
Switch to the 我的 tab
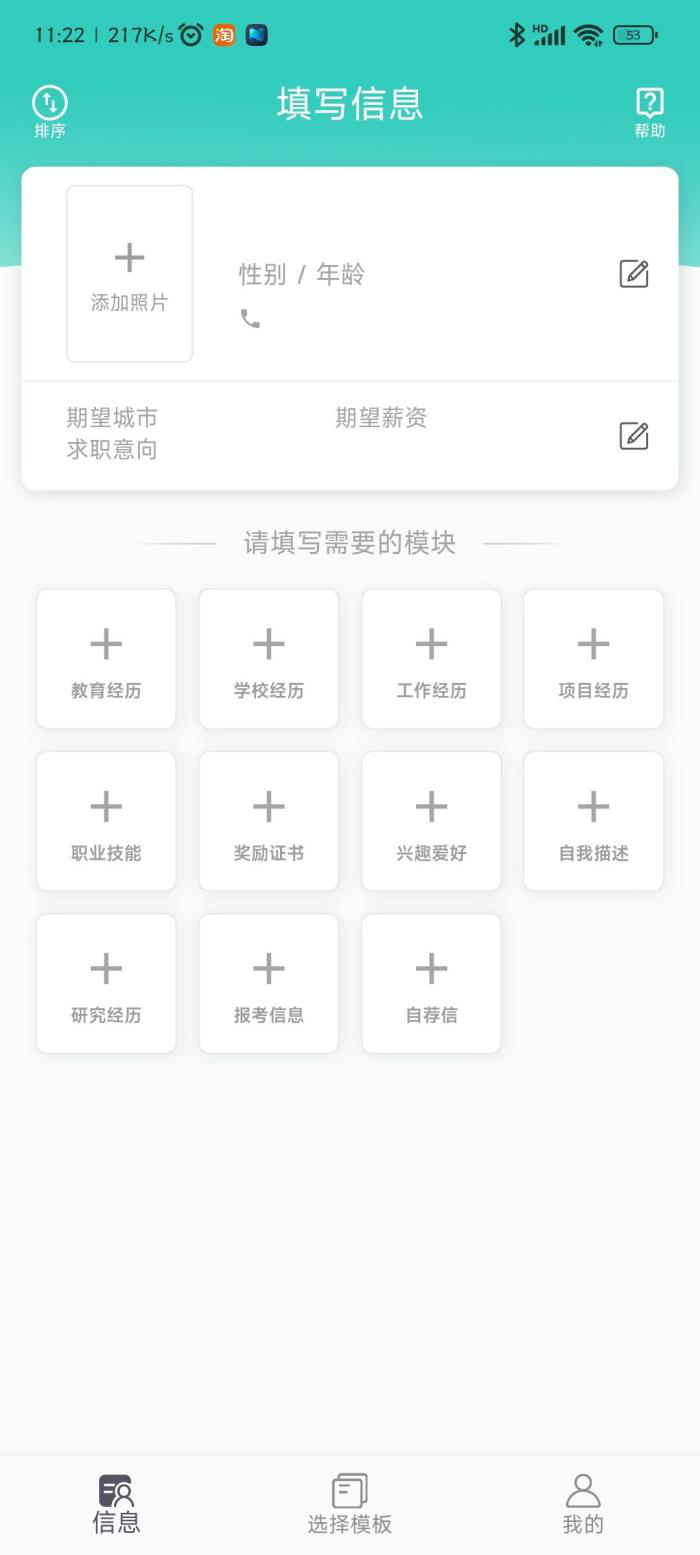click(583, 1503)
